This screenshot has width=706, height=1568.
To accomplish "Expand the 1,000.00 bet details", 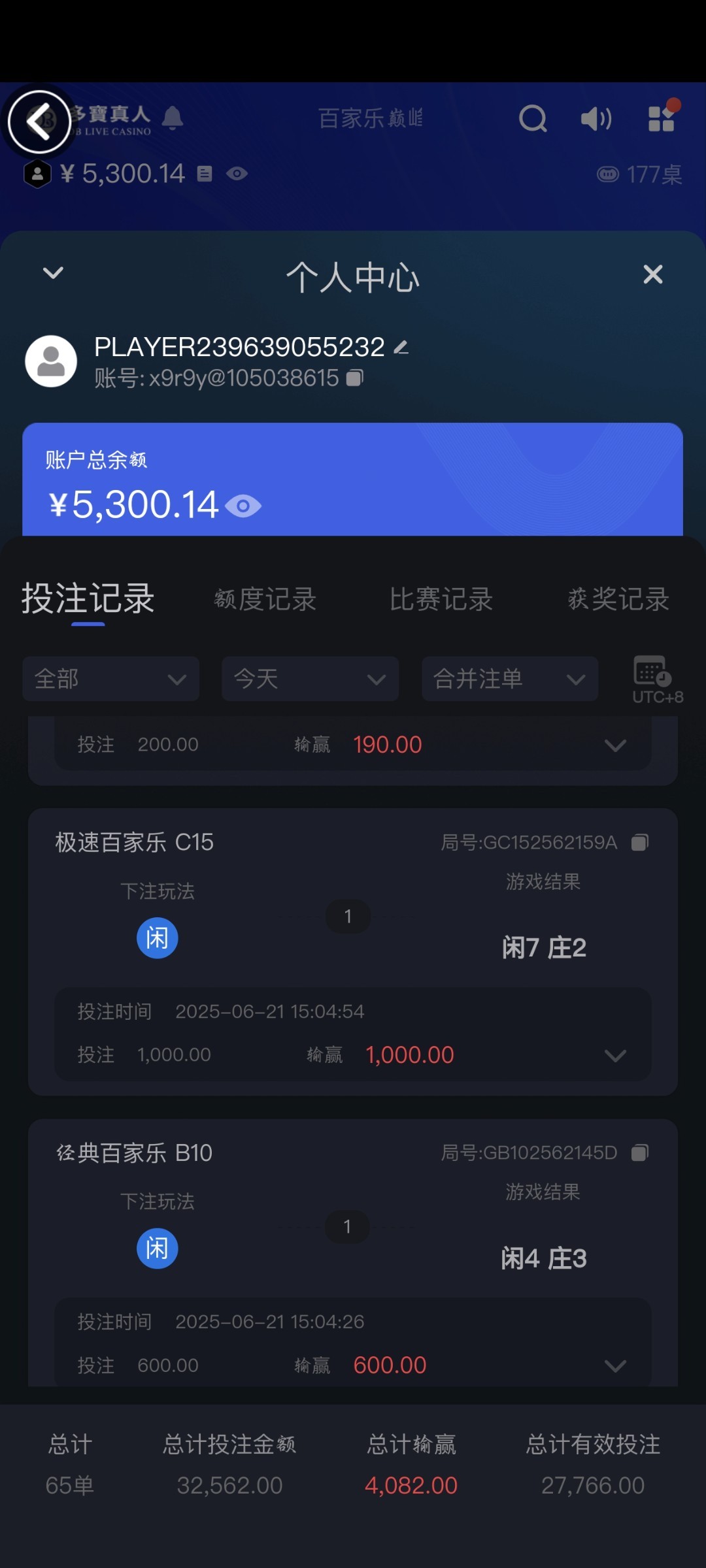I will [615, 1055].
